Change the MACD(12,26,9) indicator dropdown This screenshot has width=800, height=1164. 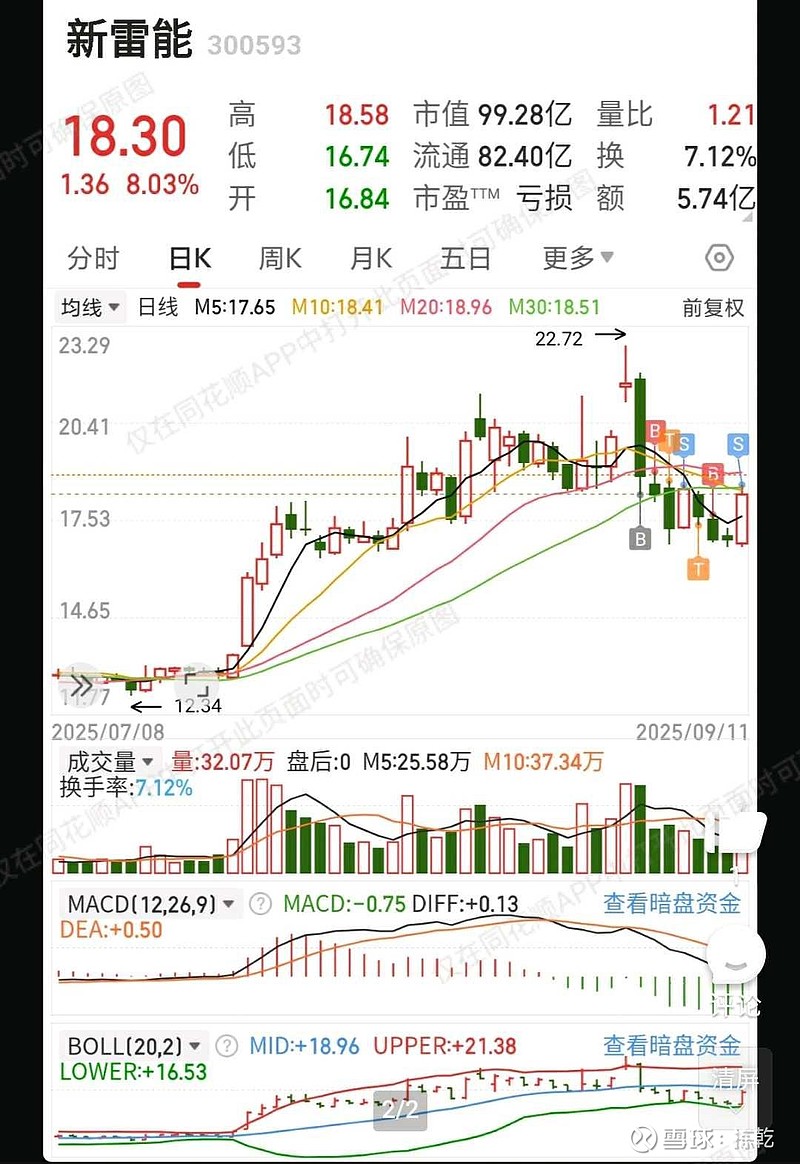(150, 904)
